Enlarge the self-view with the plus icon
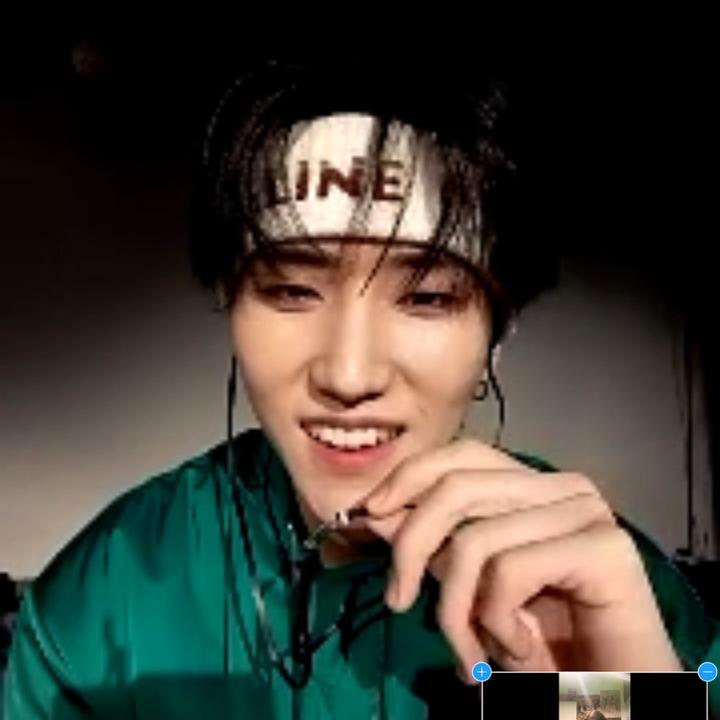Screen dimensions: 720x720 pos(481,672)
